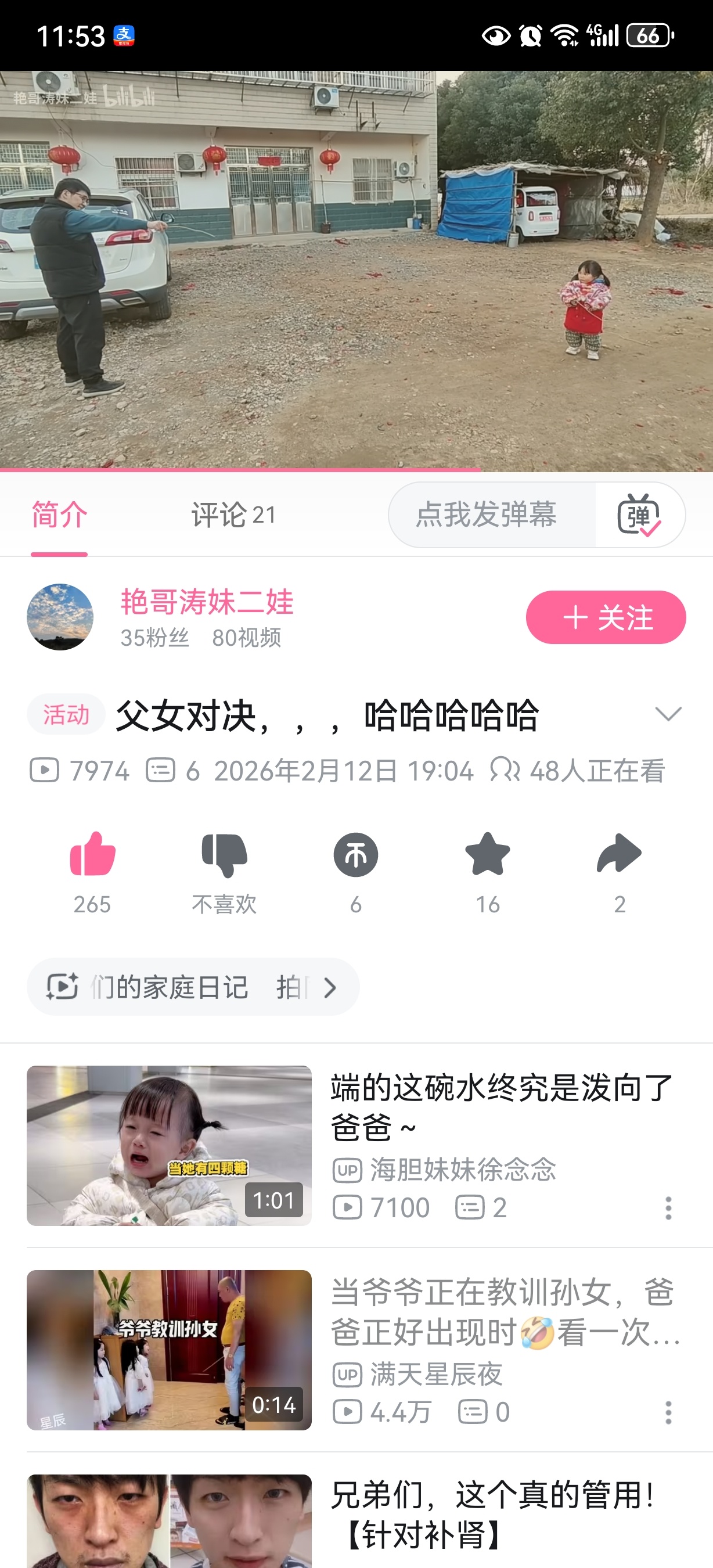
Task: Tap the 活动 tag beside title
Action: pos(66,714)
